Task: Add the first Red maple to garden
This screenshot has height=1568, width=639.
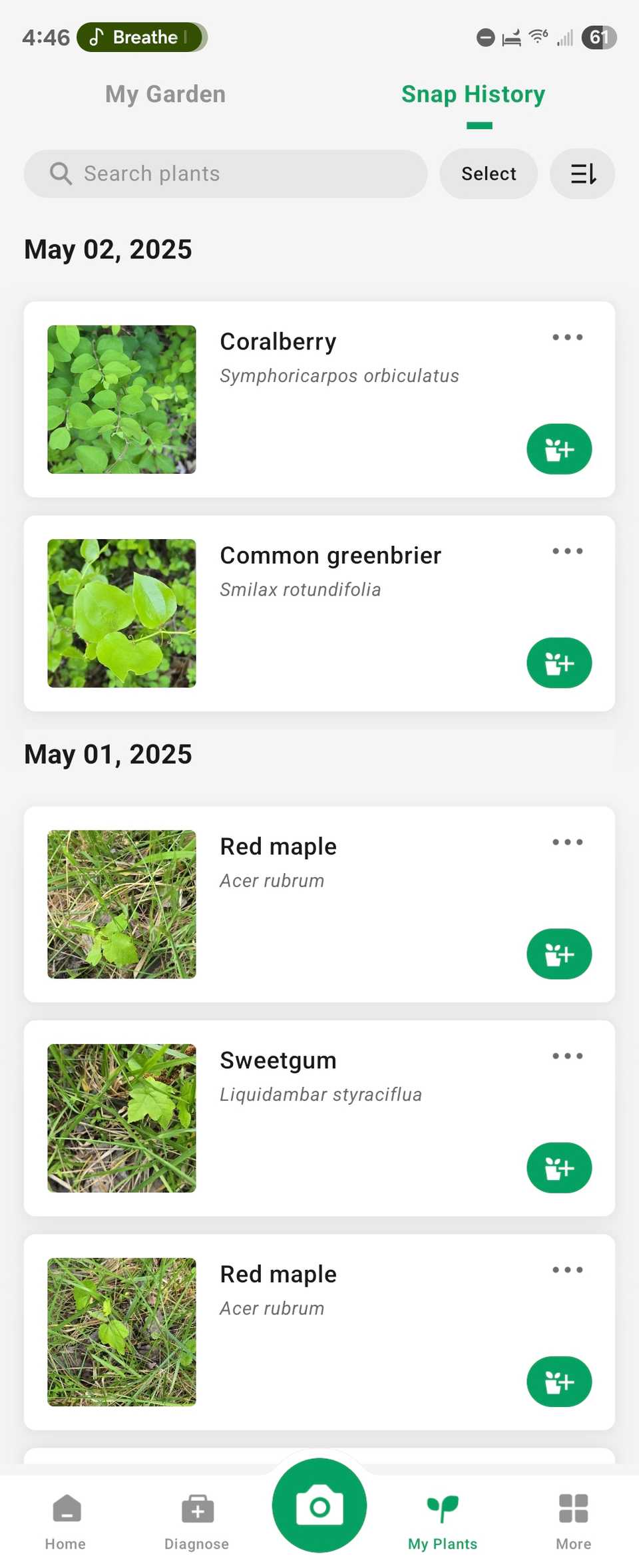Action: pyautogui.click(x=559, y=954)
